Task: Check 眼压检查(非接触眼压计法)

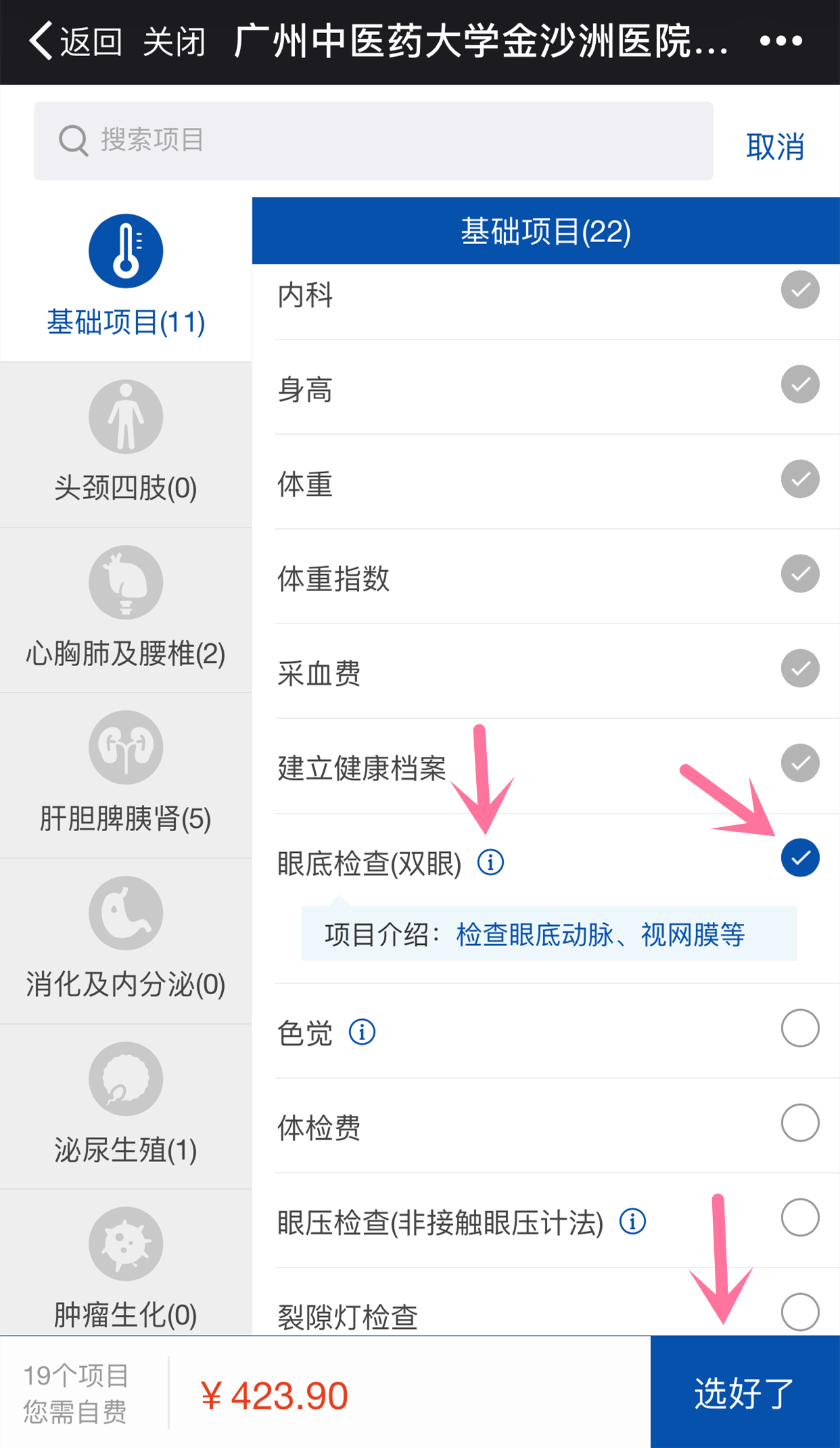Action: click(800, 1217)
